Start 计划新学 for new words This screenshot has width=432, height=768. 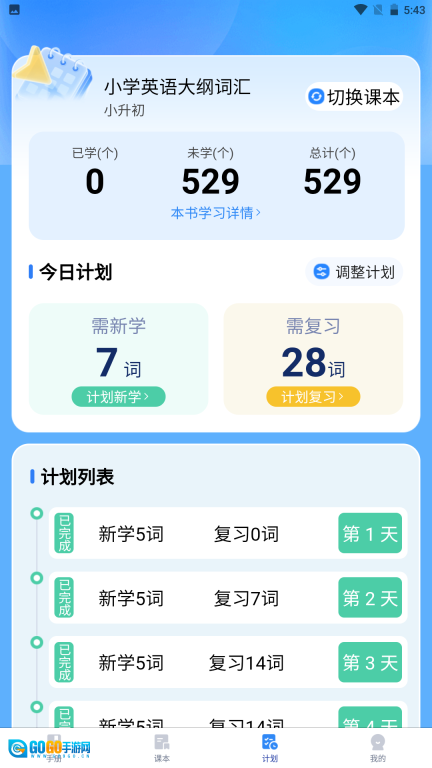119,397
